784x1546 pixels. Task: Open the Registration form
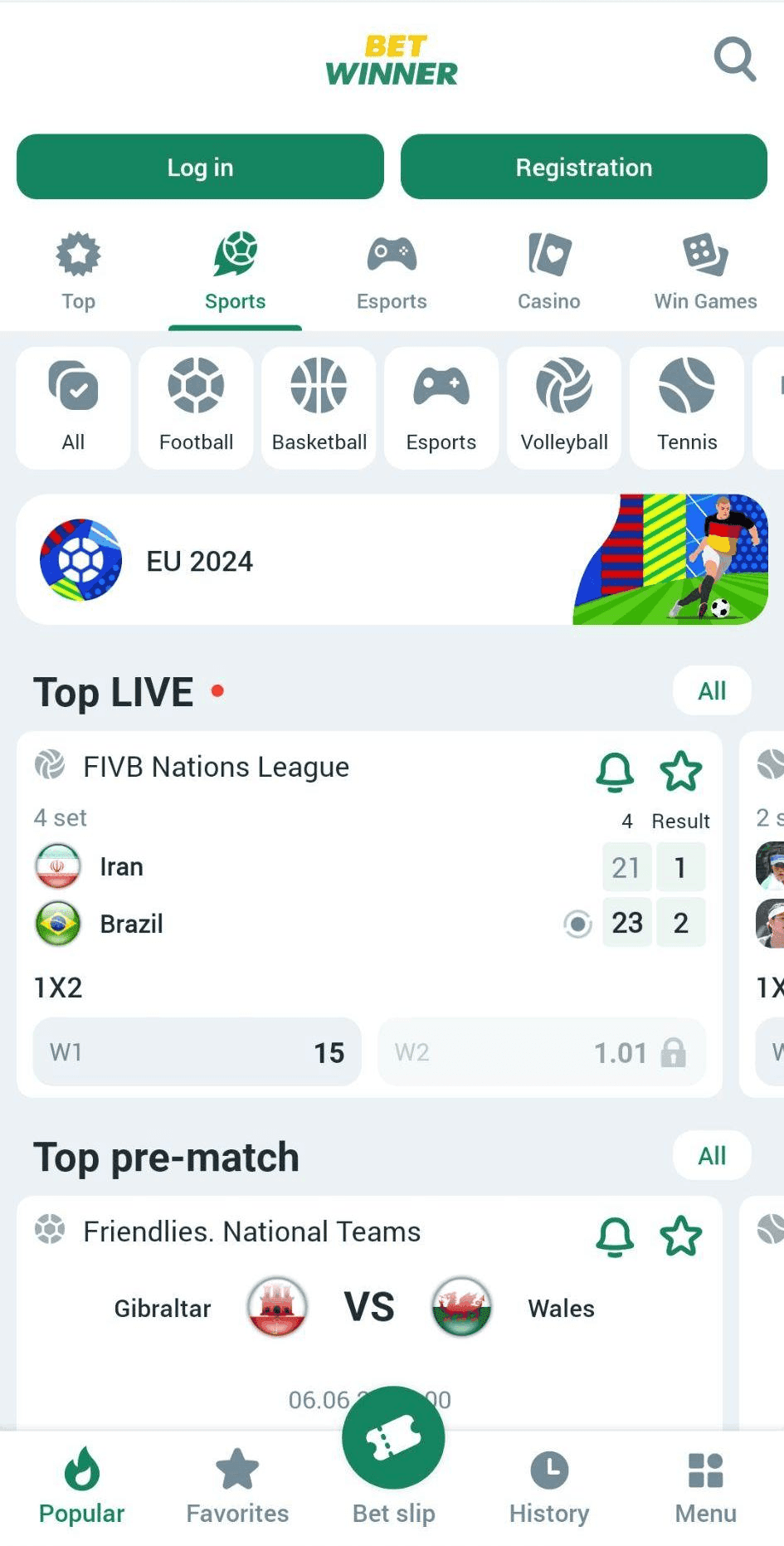[x=583, y=167]
